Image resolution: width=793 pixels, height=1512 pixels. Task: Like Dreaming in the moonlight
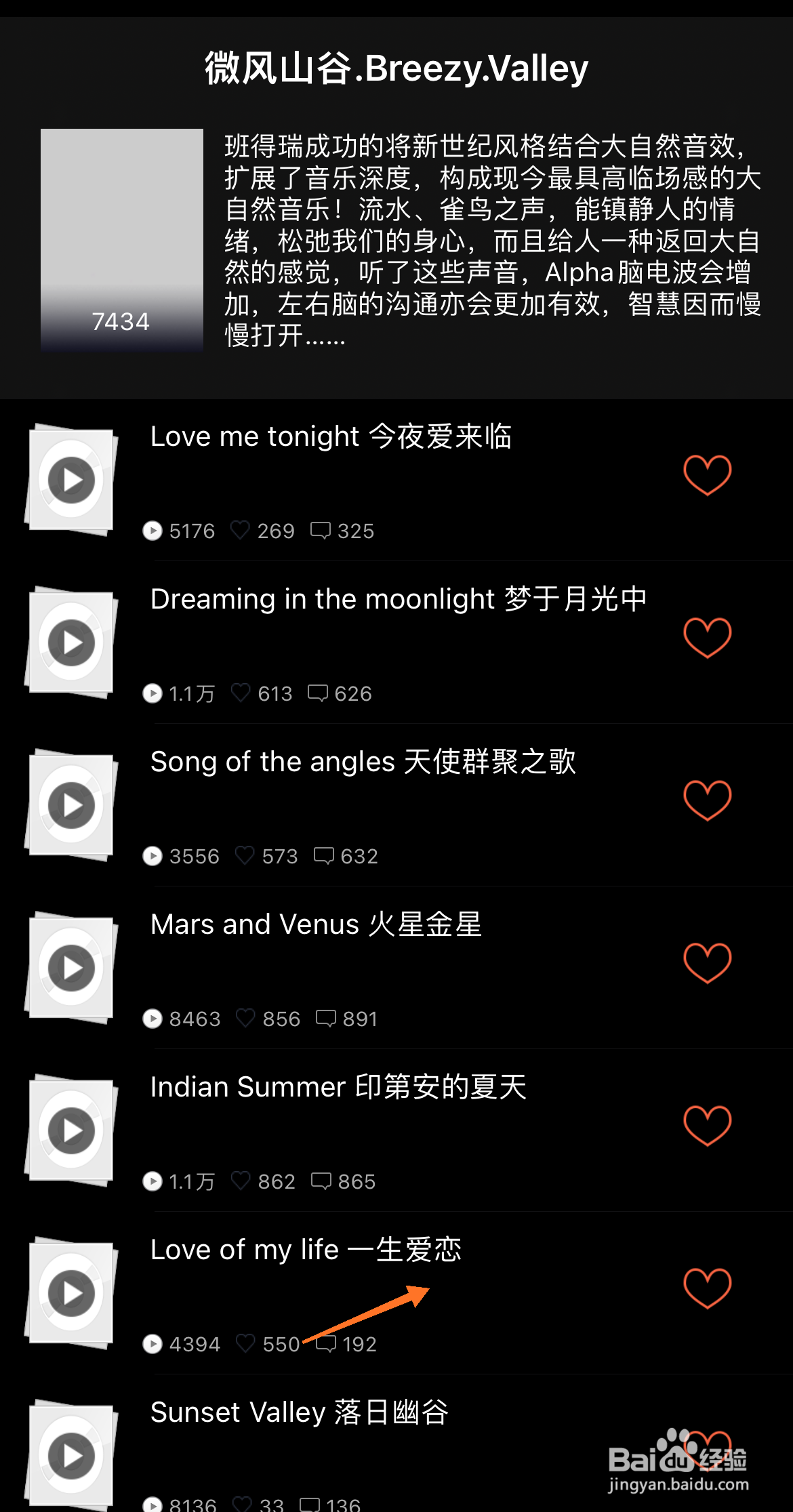(707, 637)
